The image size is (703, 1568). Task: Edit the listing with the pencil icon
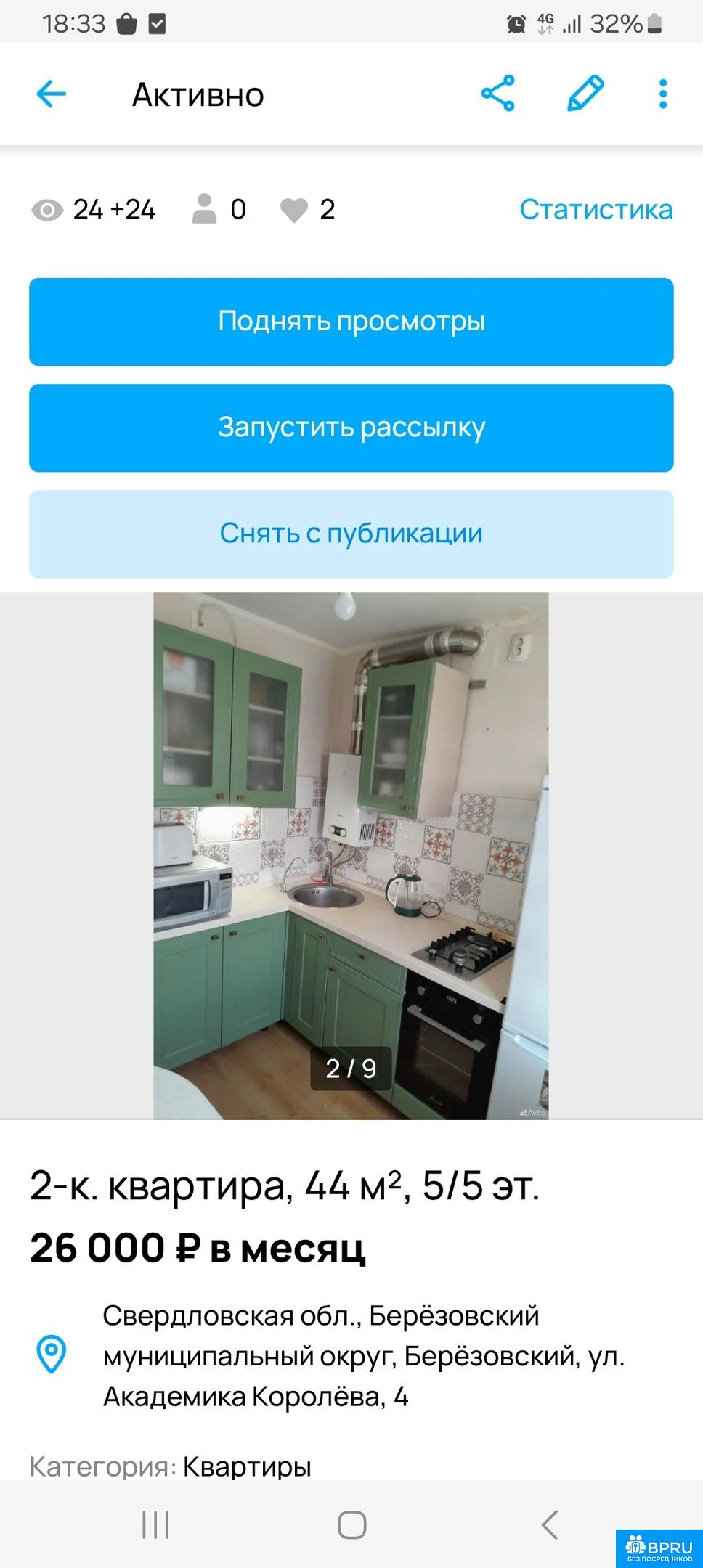coord(585,94)
